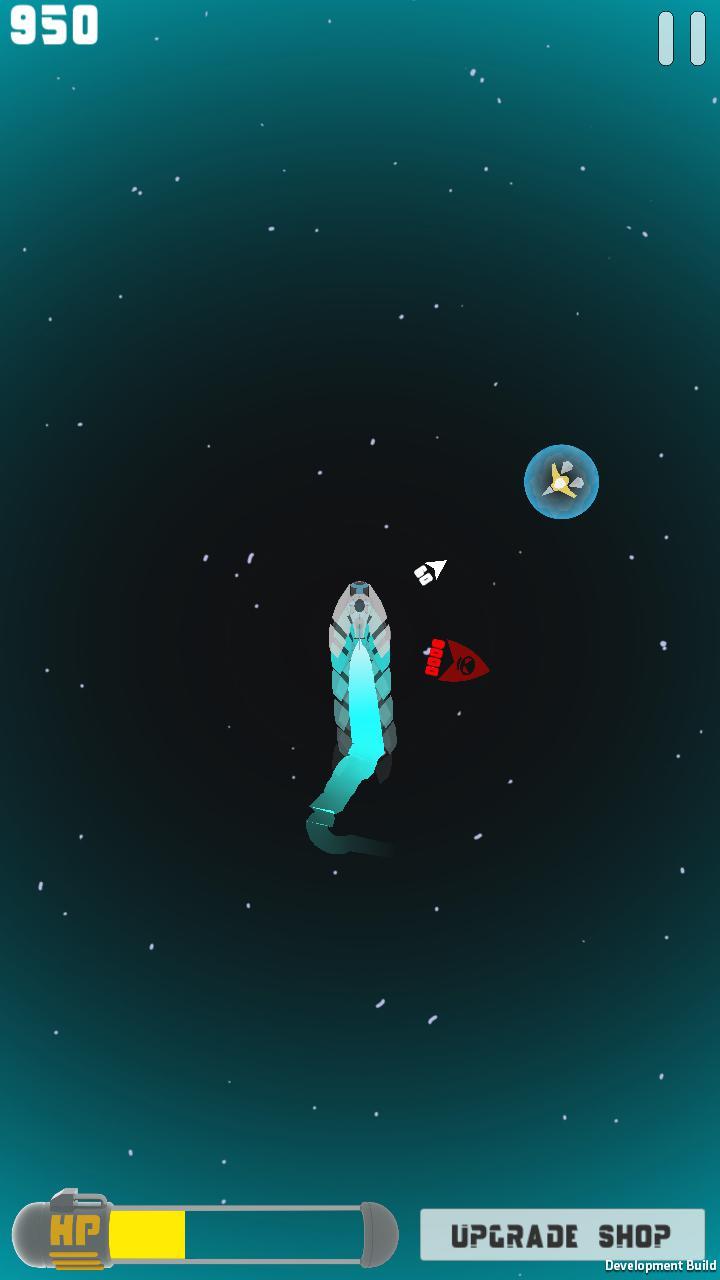
Task: Open the Upgrade Shop
Action: click(x=561, y=1235)
